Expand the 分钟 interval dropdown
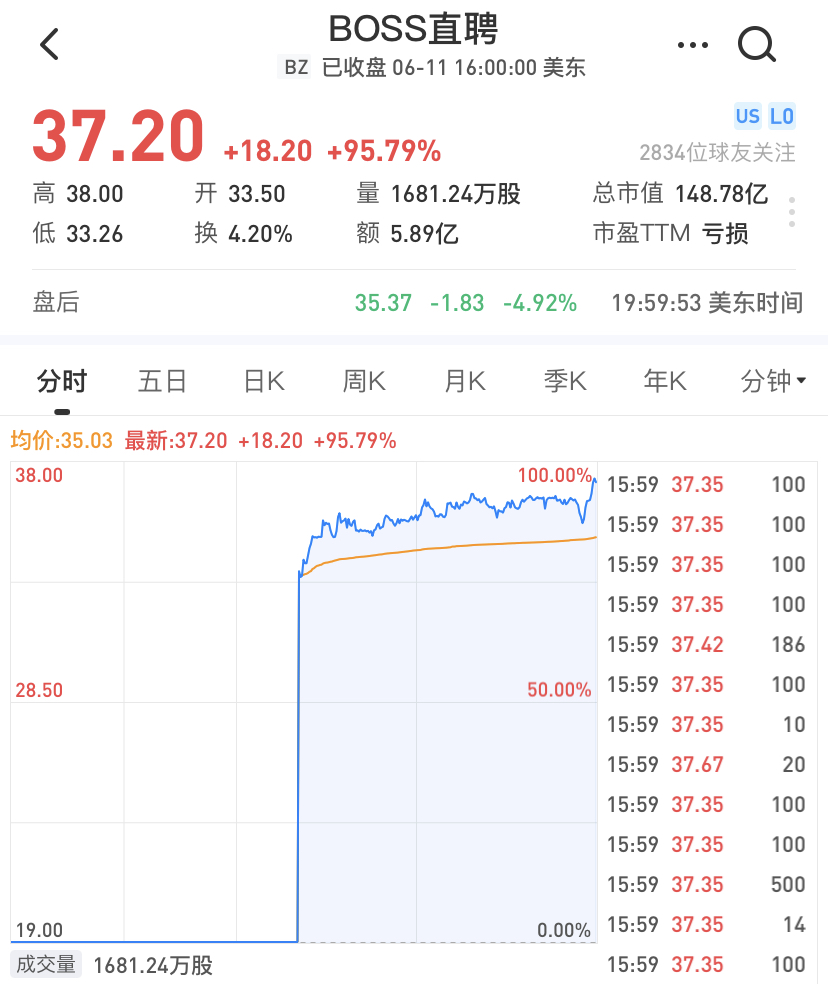This screenshot has height=984, width=828. 773,381
